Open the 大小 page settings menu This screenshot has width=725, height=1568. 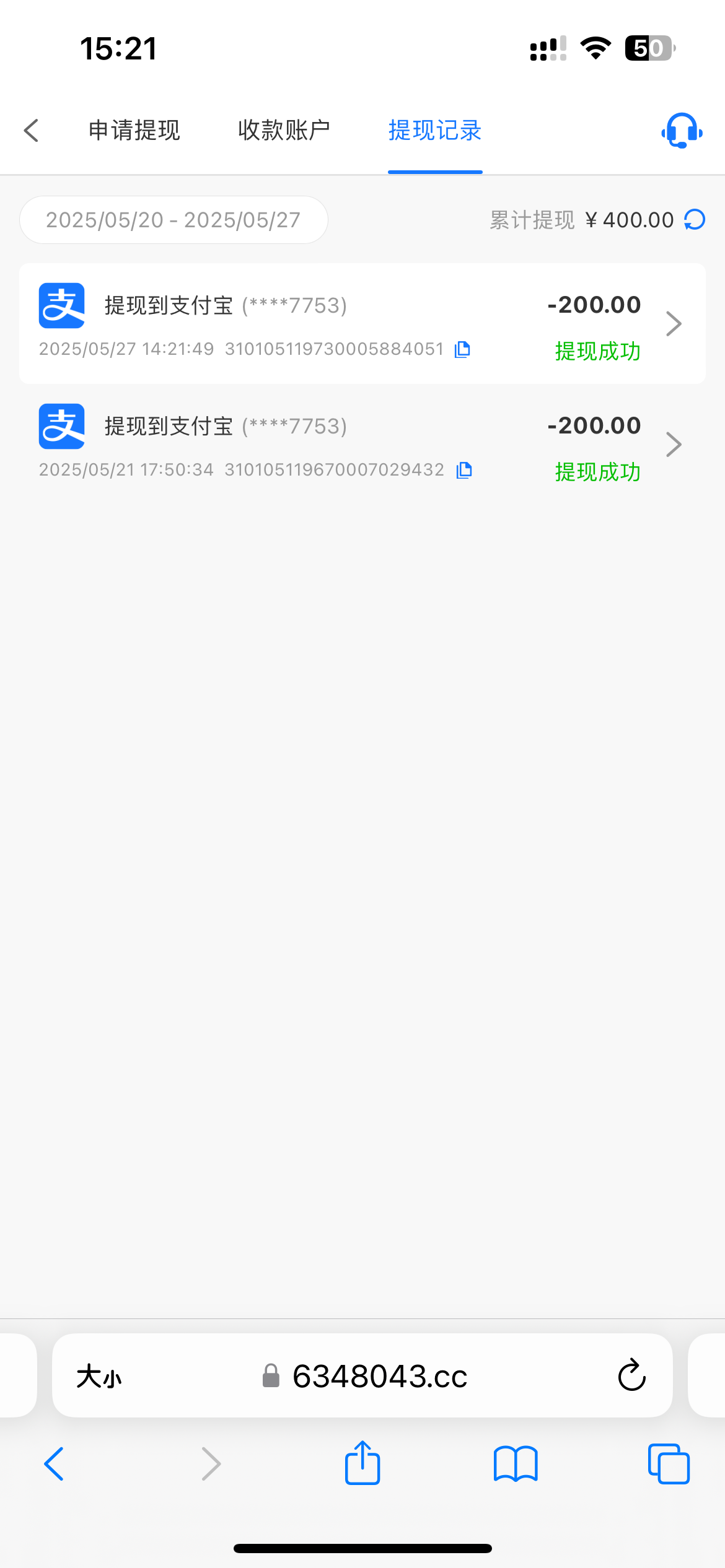pyautogui.click(x=99, y=1377)
